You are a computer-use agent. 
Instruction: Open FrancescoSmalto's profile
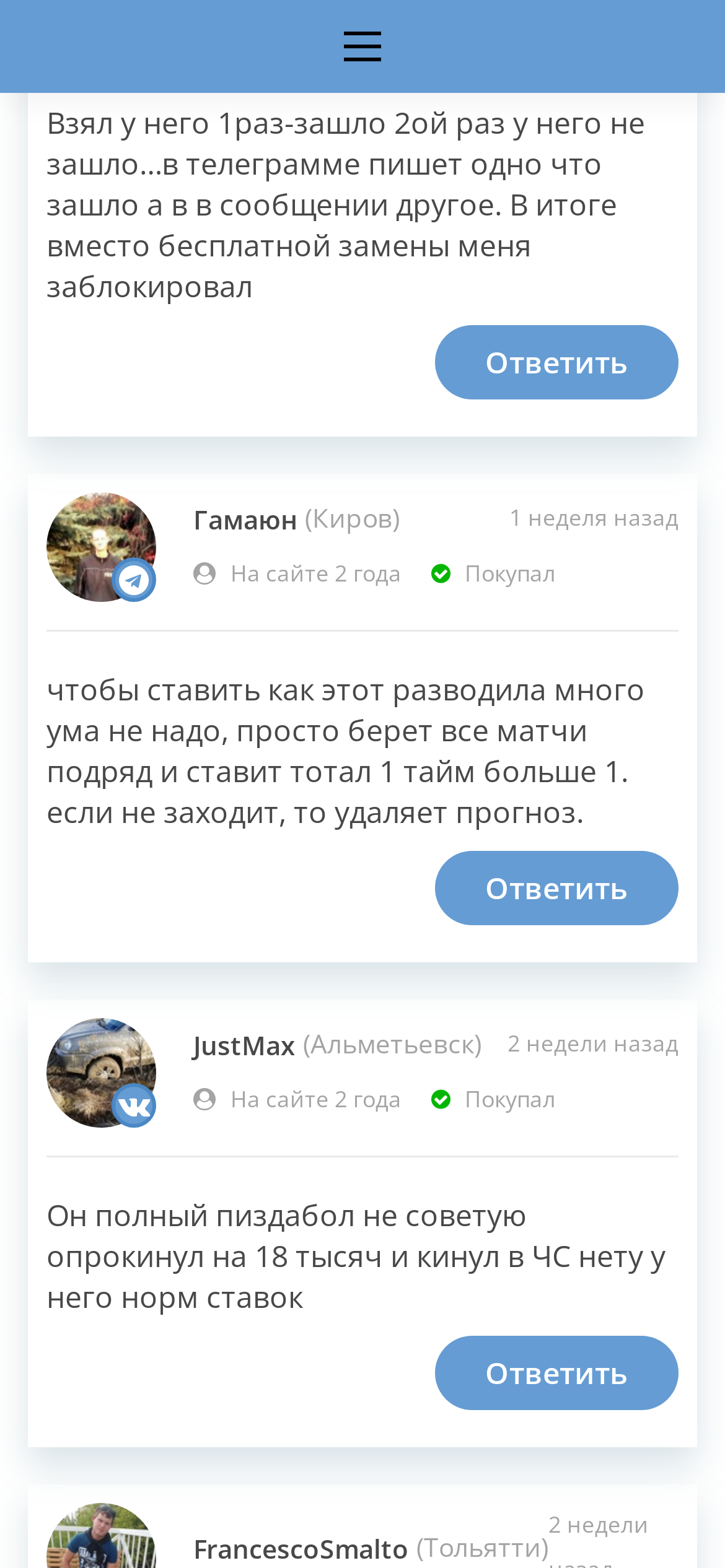point(301,1549)
